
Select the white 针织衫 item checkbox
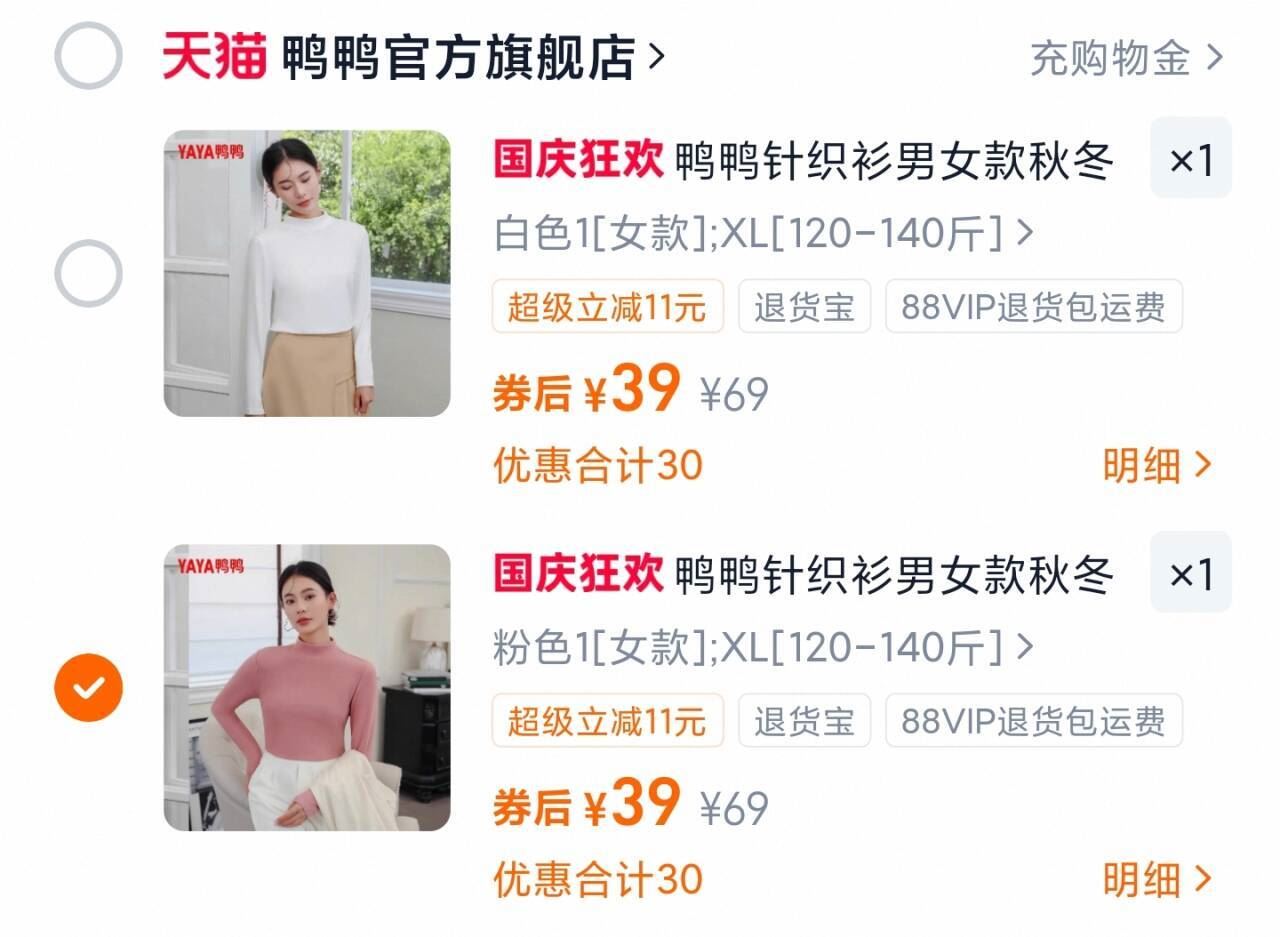pos(88,273)
